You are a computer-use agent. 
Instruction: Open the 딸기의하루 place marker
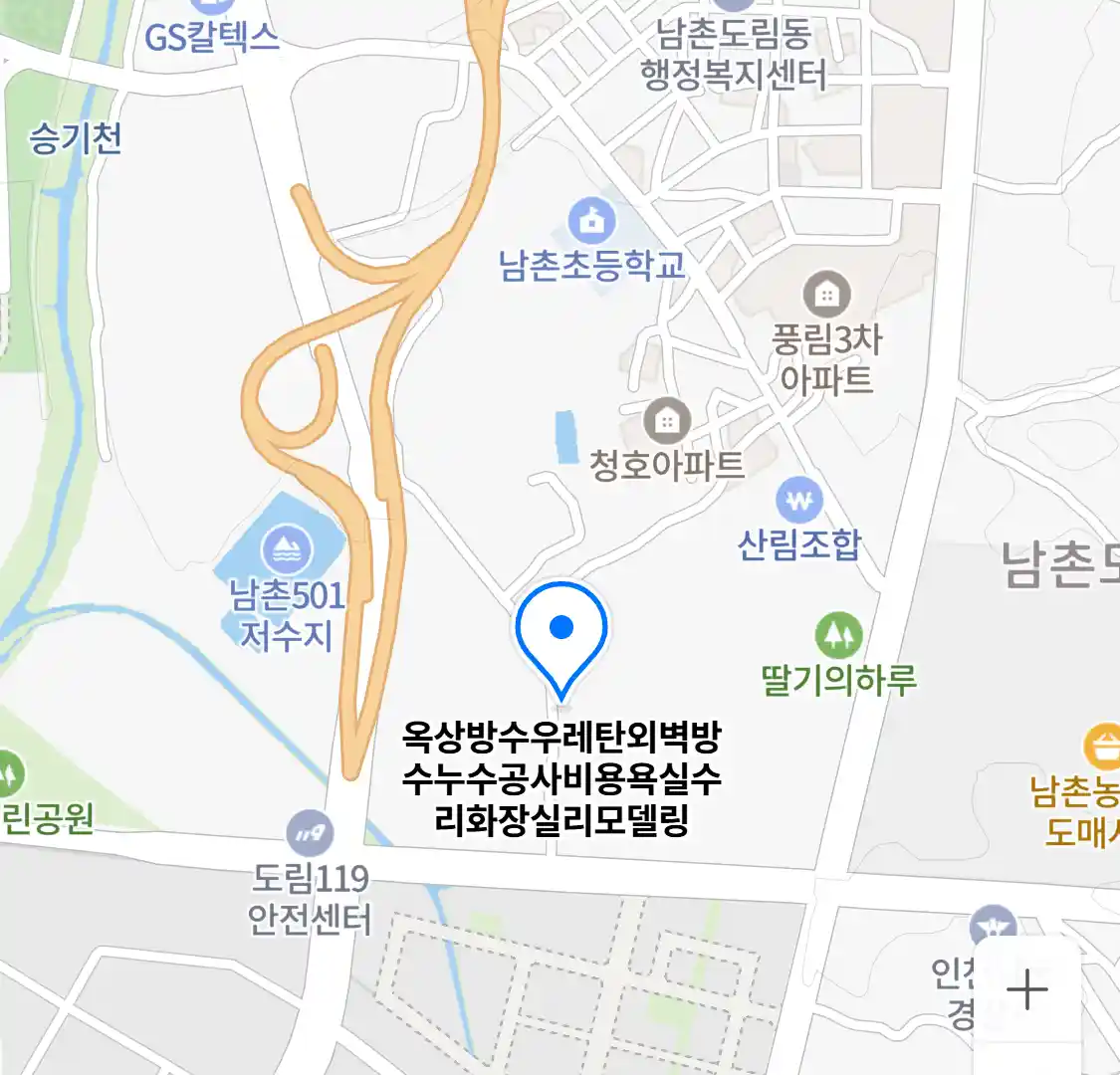click(838, 635)
